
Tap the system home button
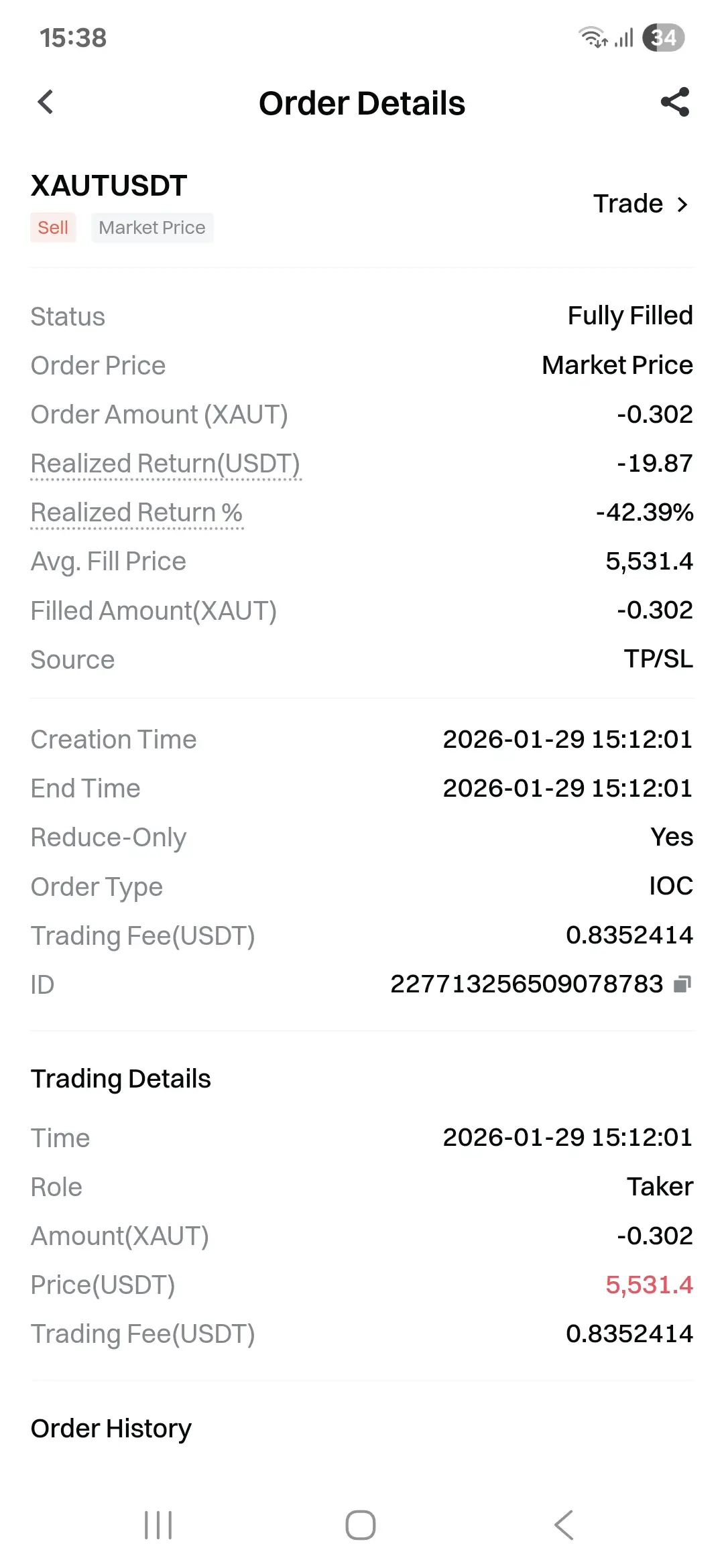[361, 1525]
